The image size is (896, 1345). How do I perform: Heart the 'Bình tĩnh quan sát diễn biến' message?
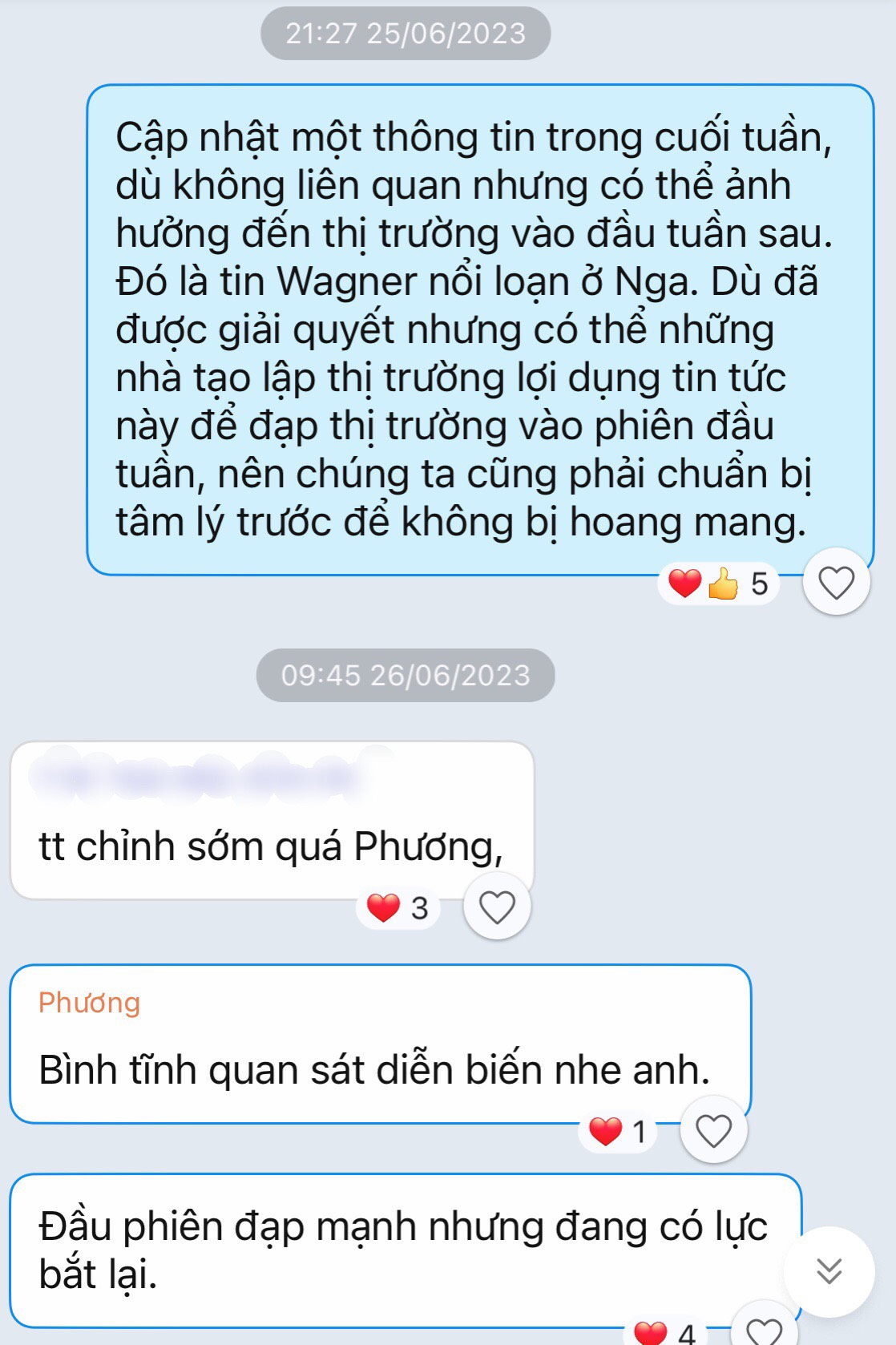tap(713, 1131)
